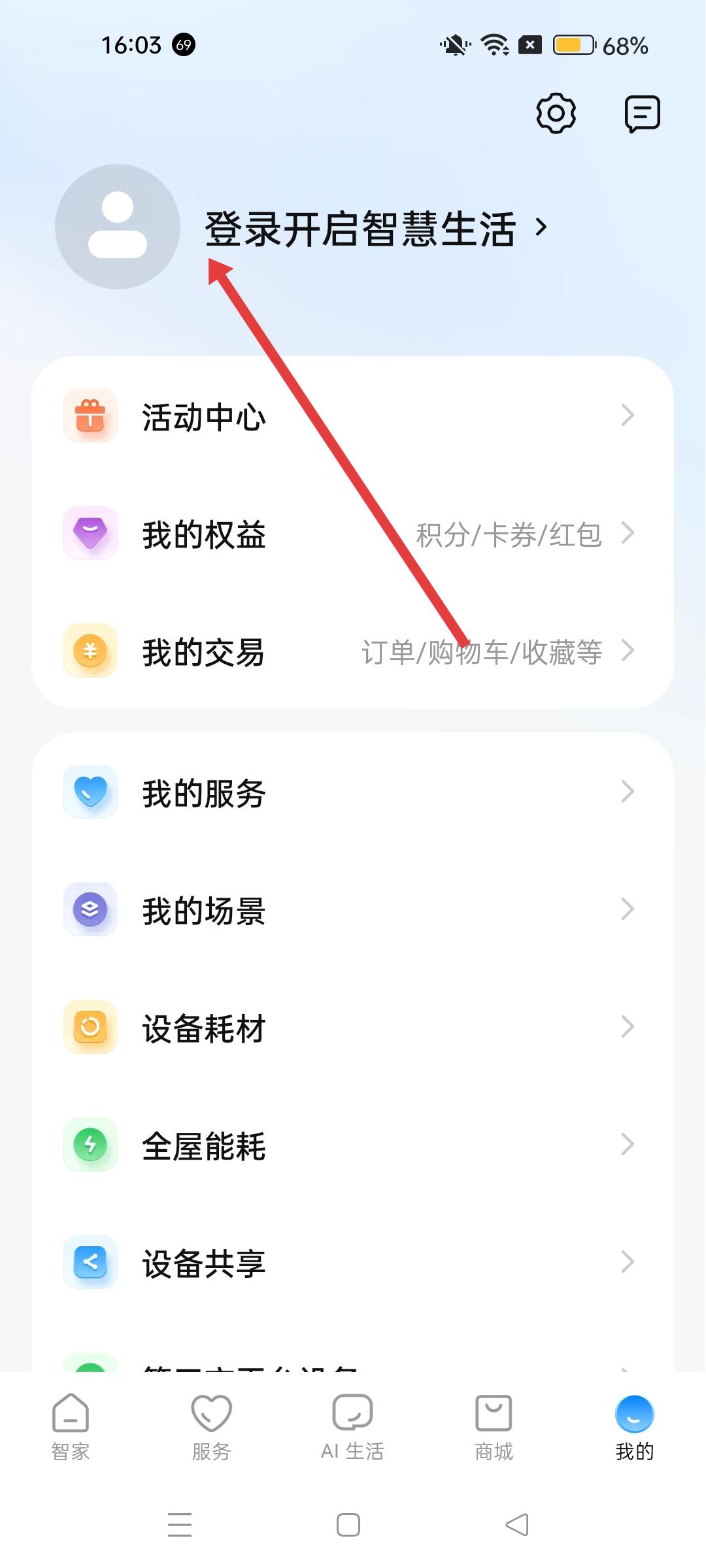Open the messages icon
Viewport: 706px width, 1568px height.
click(642, 114)
